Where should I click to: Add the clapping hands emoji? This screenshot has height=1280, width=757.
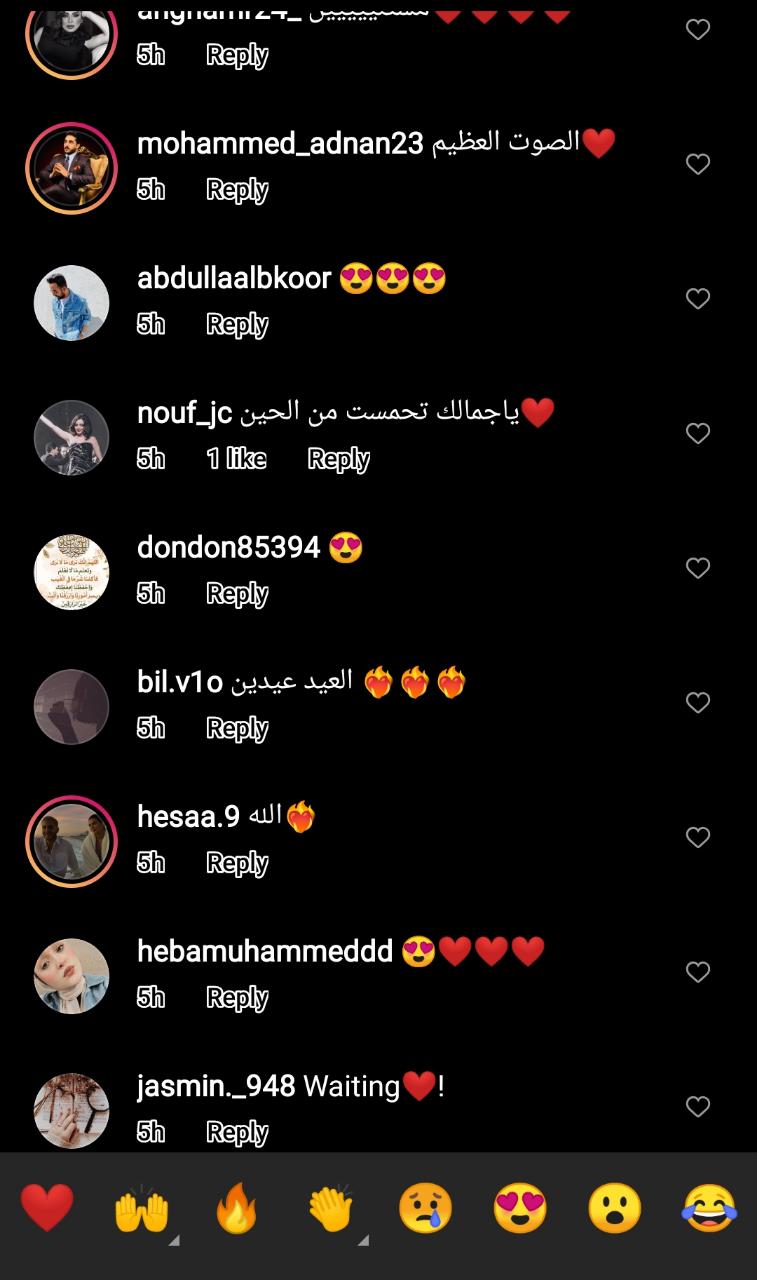[x=331, y=1207]
